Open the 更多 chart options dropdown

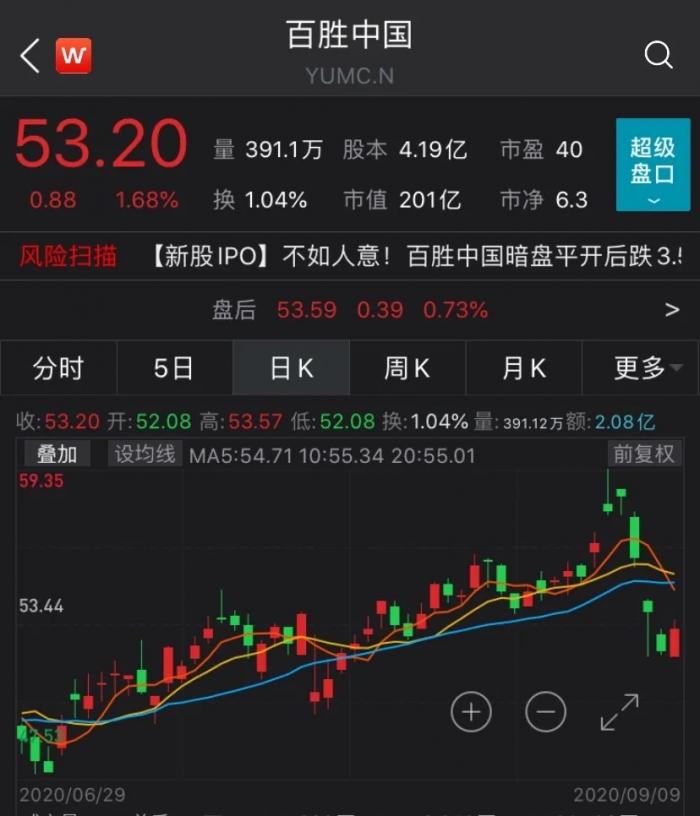(641, 368)
